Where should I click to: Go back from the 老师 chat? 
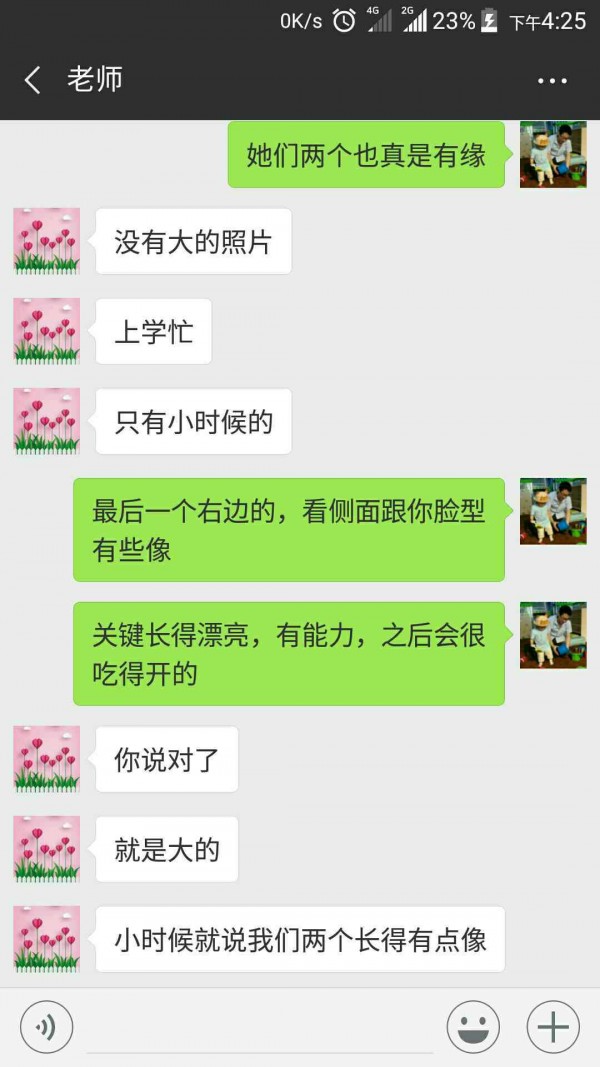coord(33,80)
